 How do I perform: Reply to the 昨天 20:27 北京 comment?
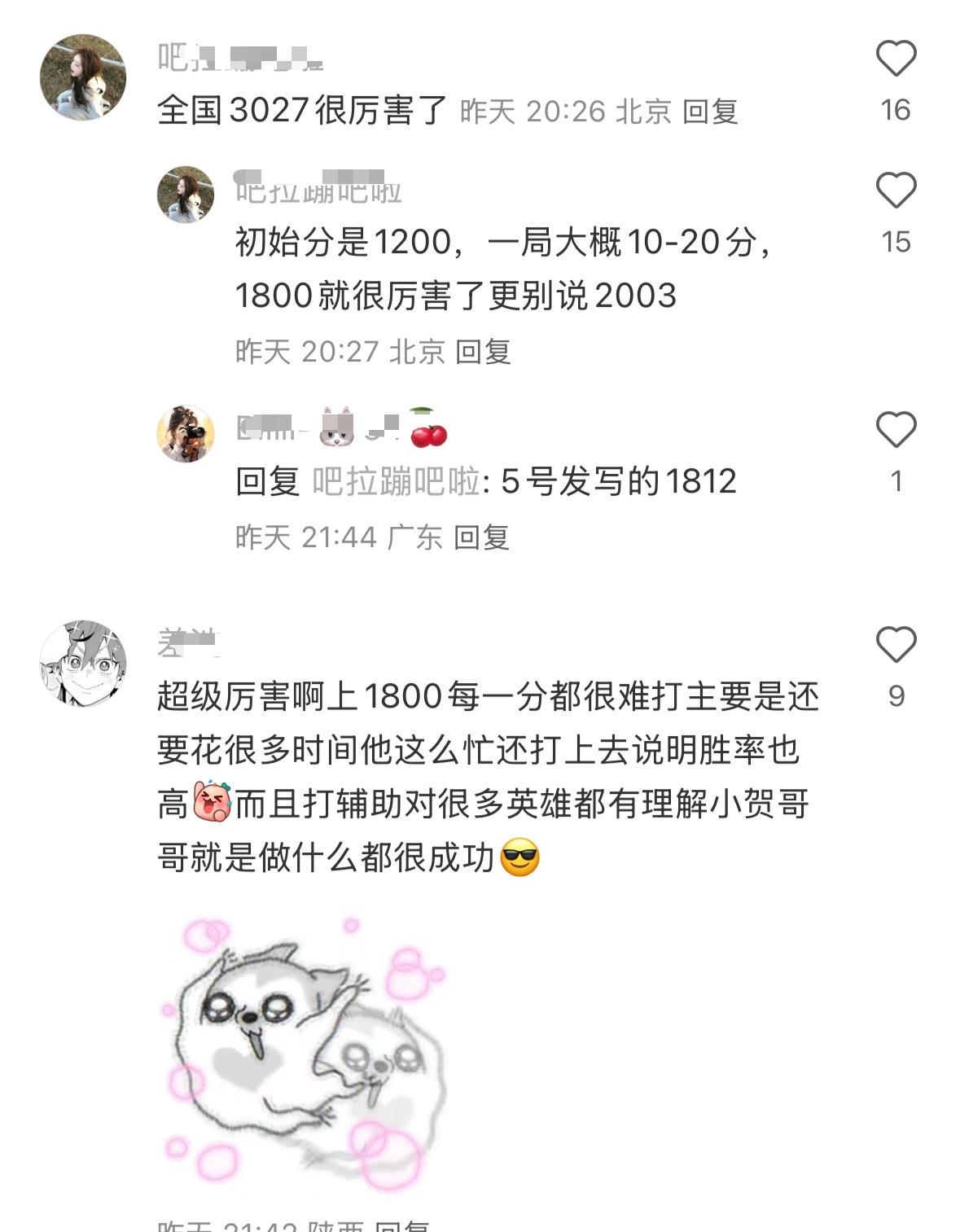tap(483, 352)
